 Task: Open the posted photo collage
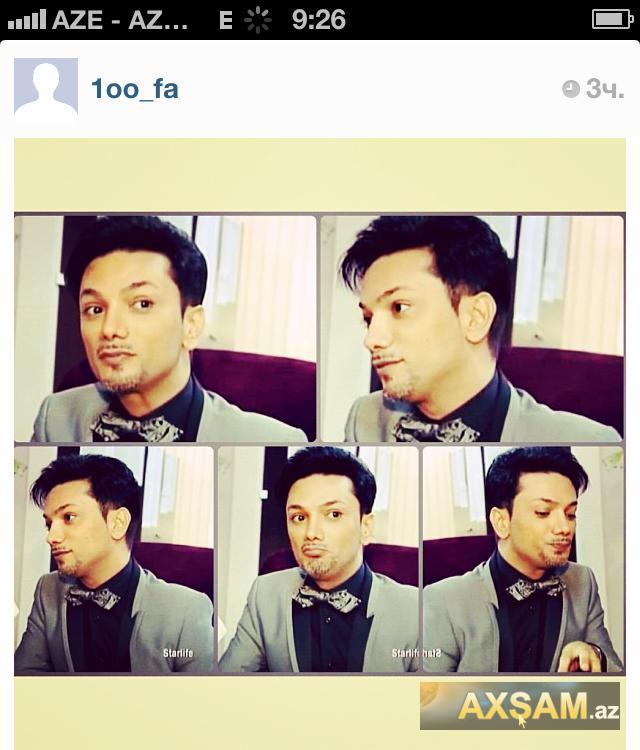[320, 442]
